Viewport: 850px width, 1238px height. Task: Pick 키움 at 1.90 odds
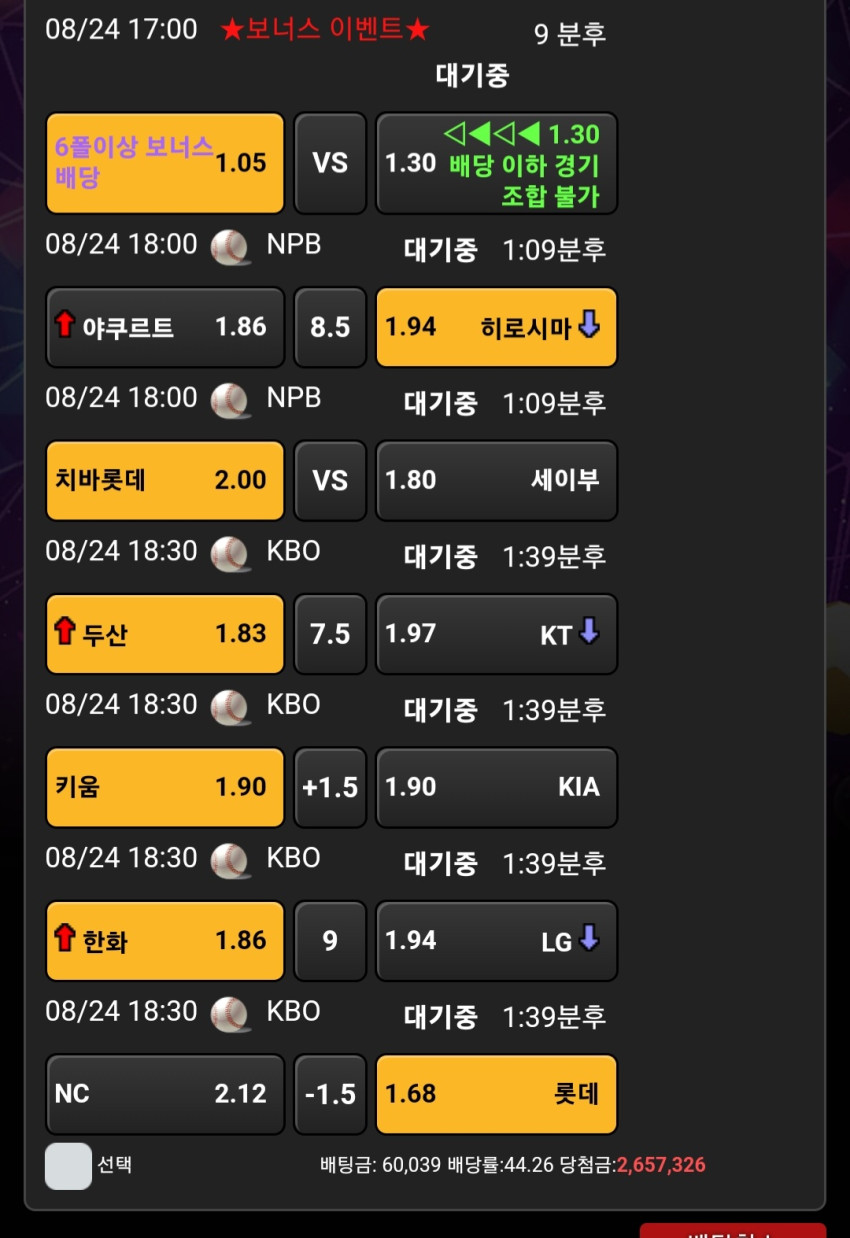point(165,787)
